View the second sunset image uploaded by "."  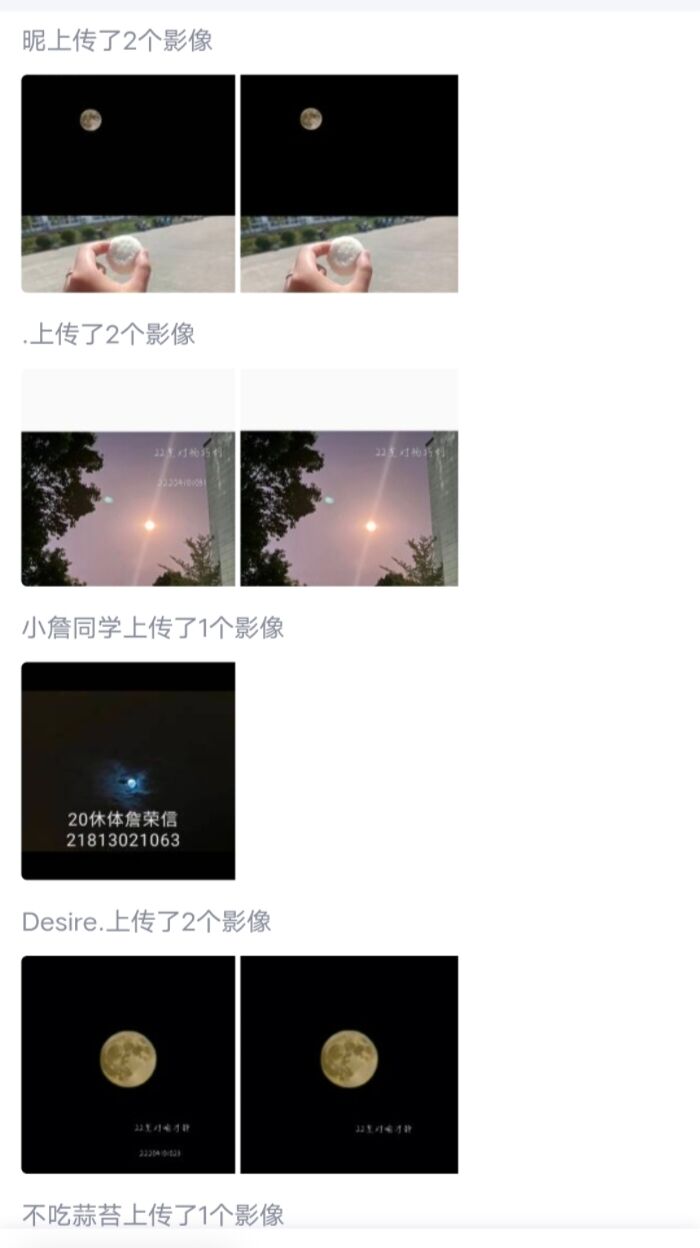[x=349, y=478]
